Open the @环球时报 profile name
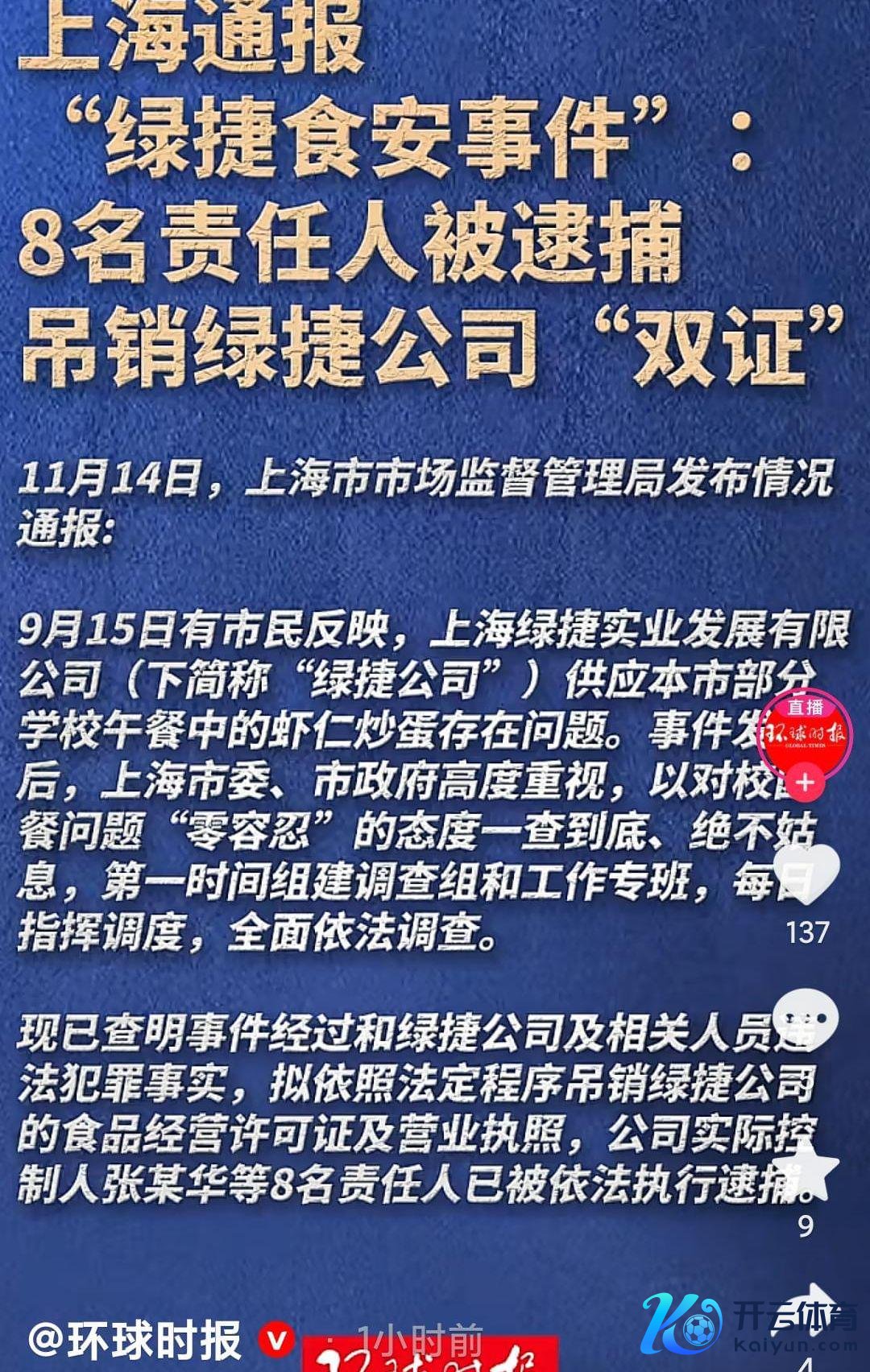This screenshot has height=1372, width=870. tap(135, 1341)
